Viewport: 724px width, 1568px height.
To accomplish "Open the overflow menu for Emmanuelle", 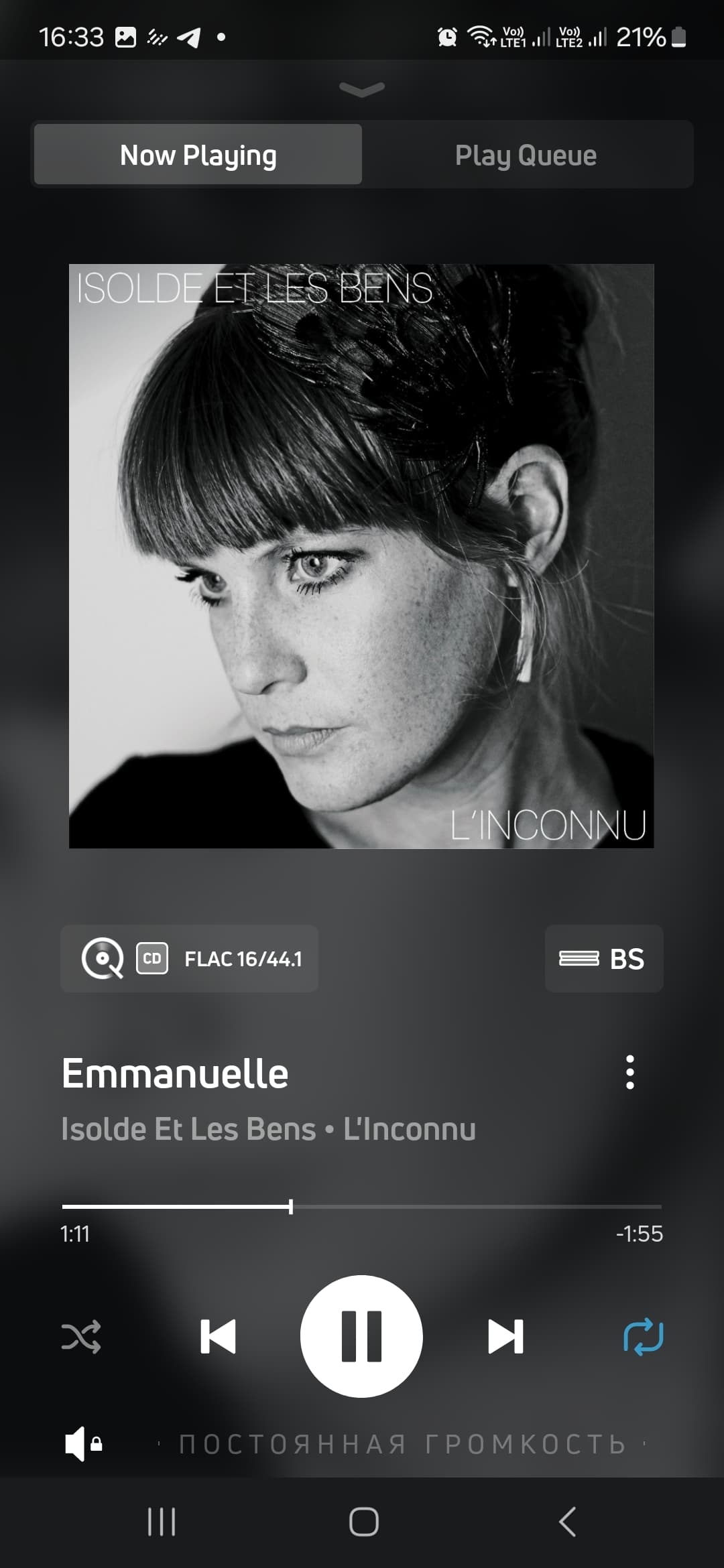I will pyautogui.click(x=629, y=1072).
